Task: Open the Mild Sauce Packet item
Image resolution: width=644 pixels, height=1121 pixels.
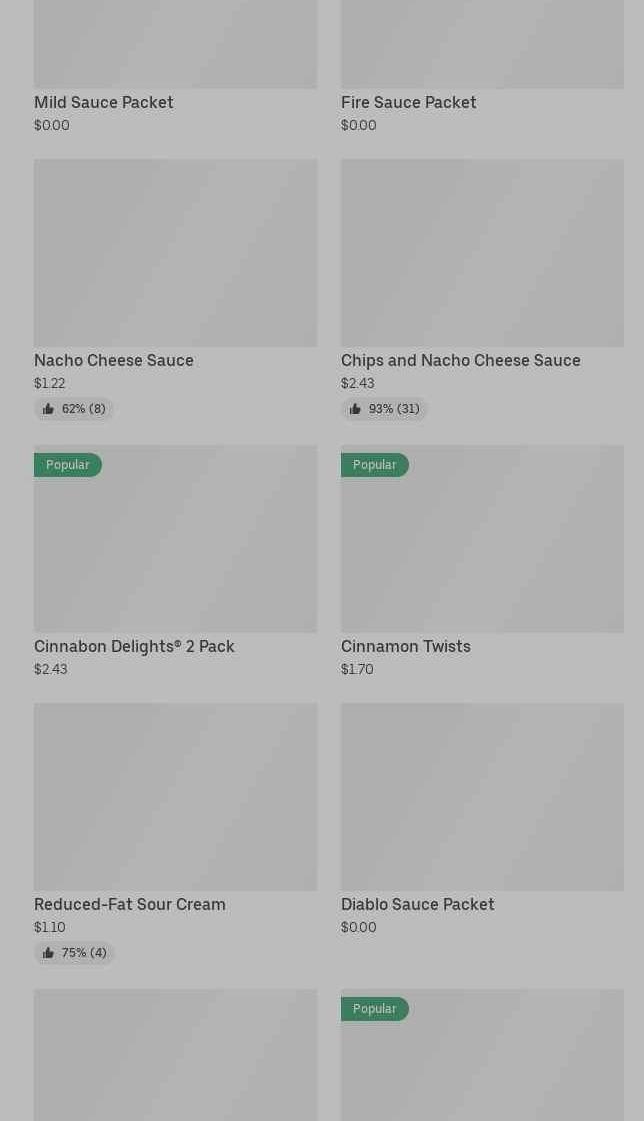Action: pos(104,102)
